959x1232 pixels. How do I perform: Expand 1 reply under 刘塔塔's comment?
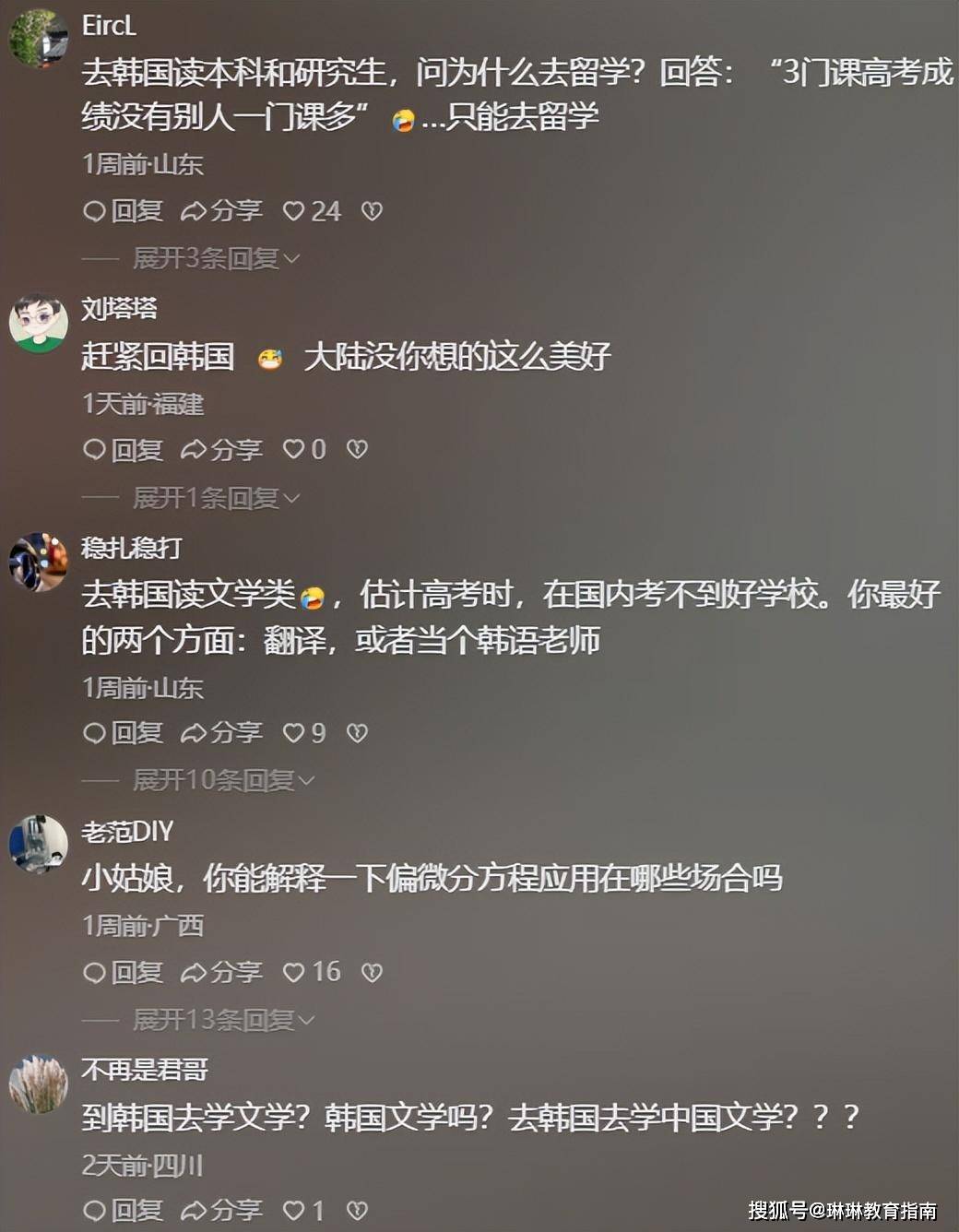pyautogui.click(x=216, y=499)
